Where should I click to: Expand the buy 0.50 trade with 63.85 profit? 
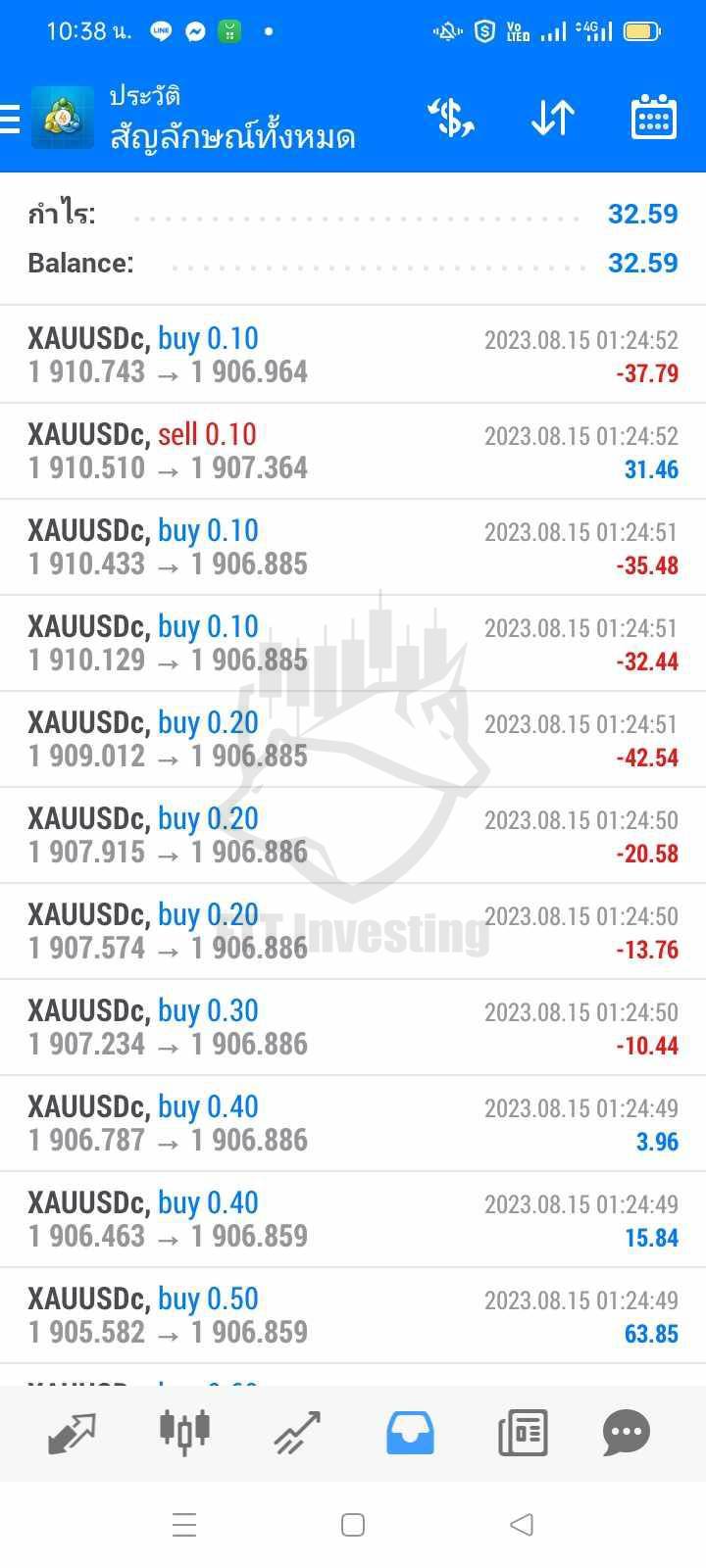click(x=353, y=1315)
